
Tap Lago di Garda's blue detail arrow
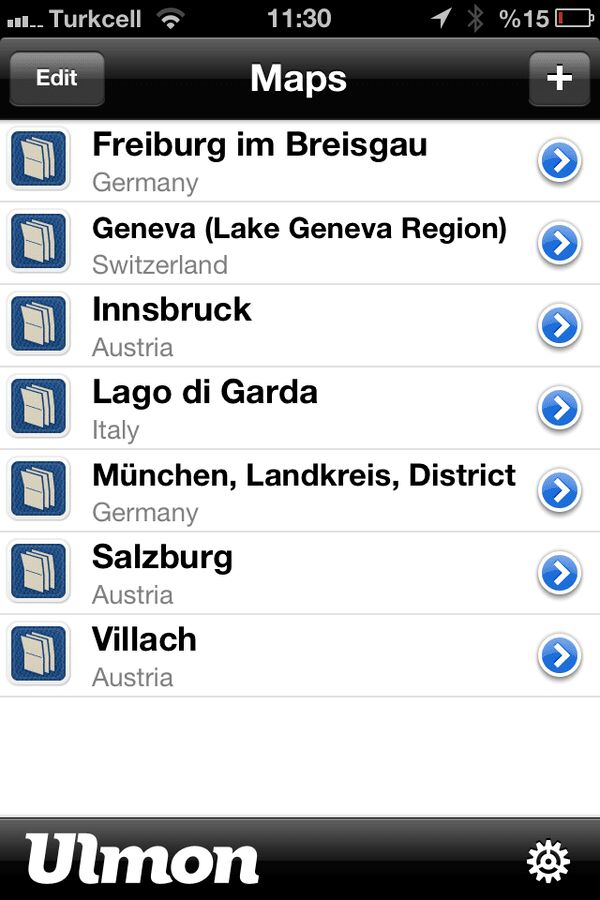click(x=559, y=408)
